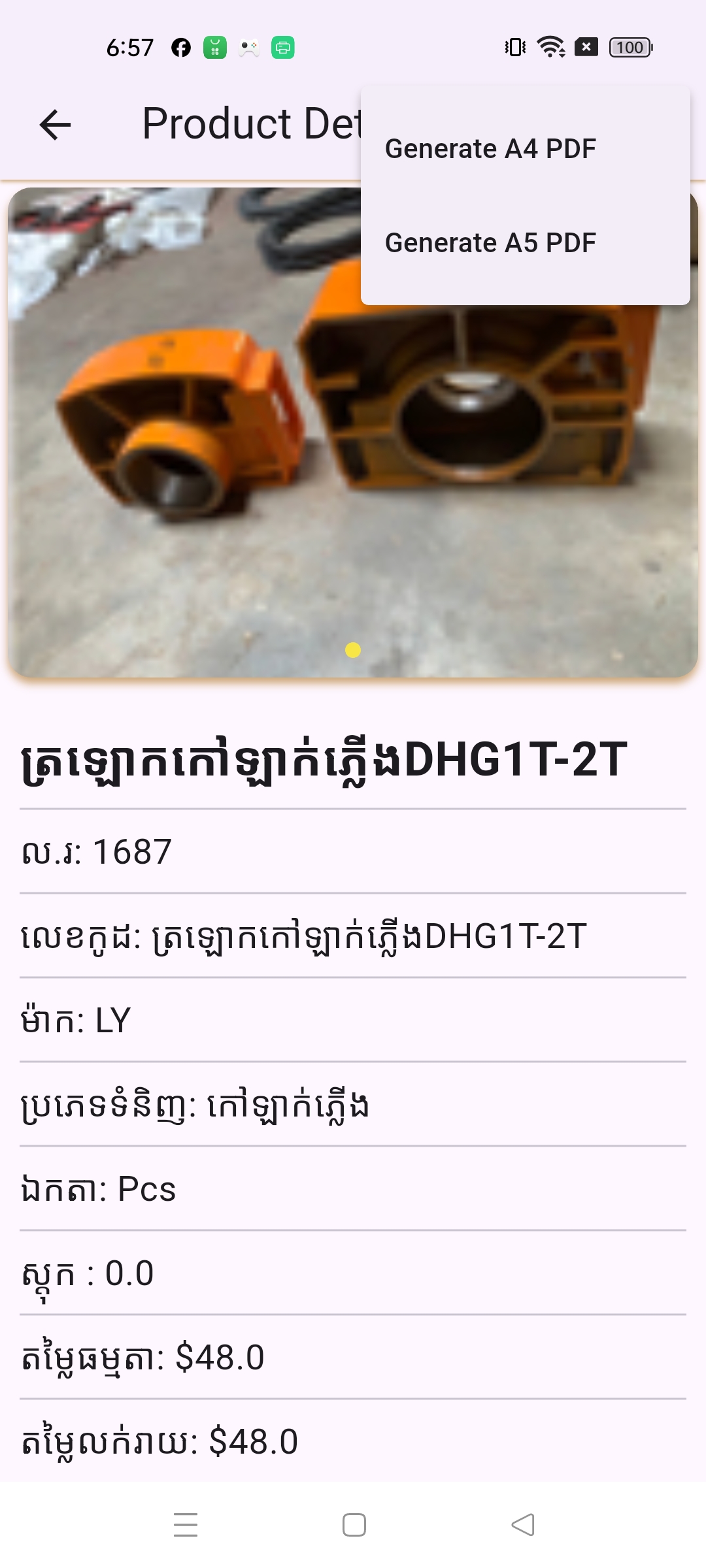Choose Generate A5 PDF option

(490, 243)
